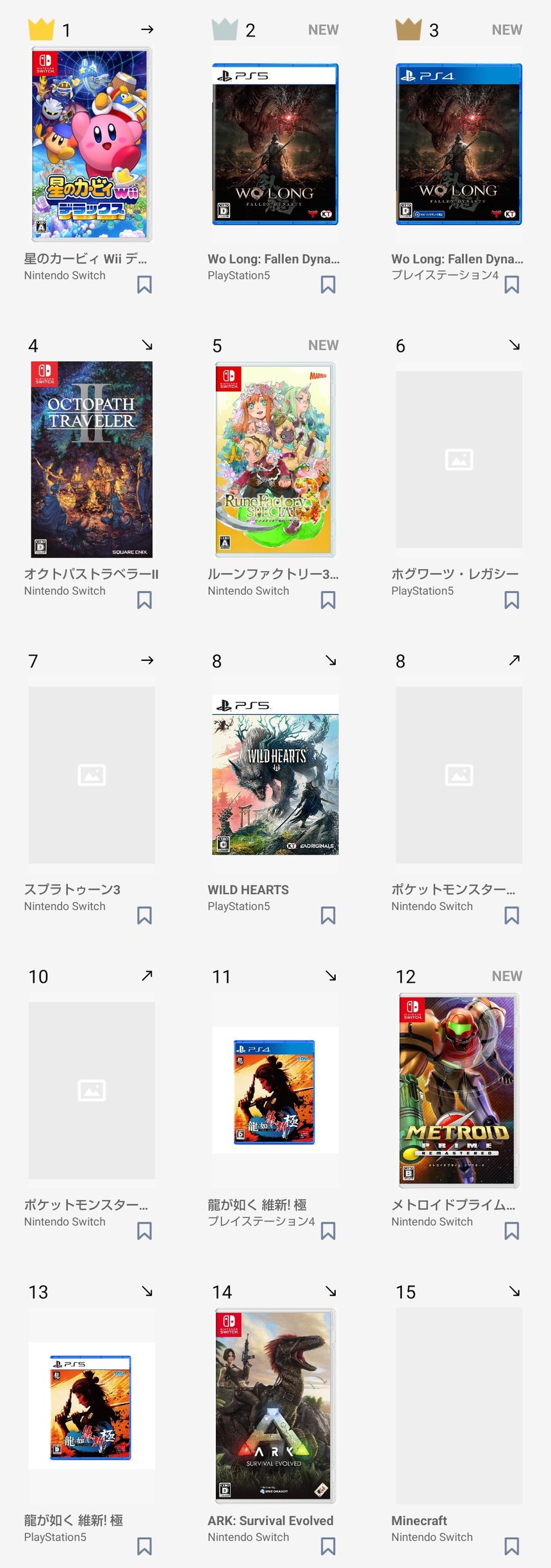The height and width of the screenshot is (1568, 551).
Task: Bookmark ARK: Survival Evolved
Action: click(328, 1546)
